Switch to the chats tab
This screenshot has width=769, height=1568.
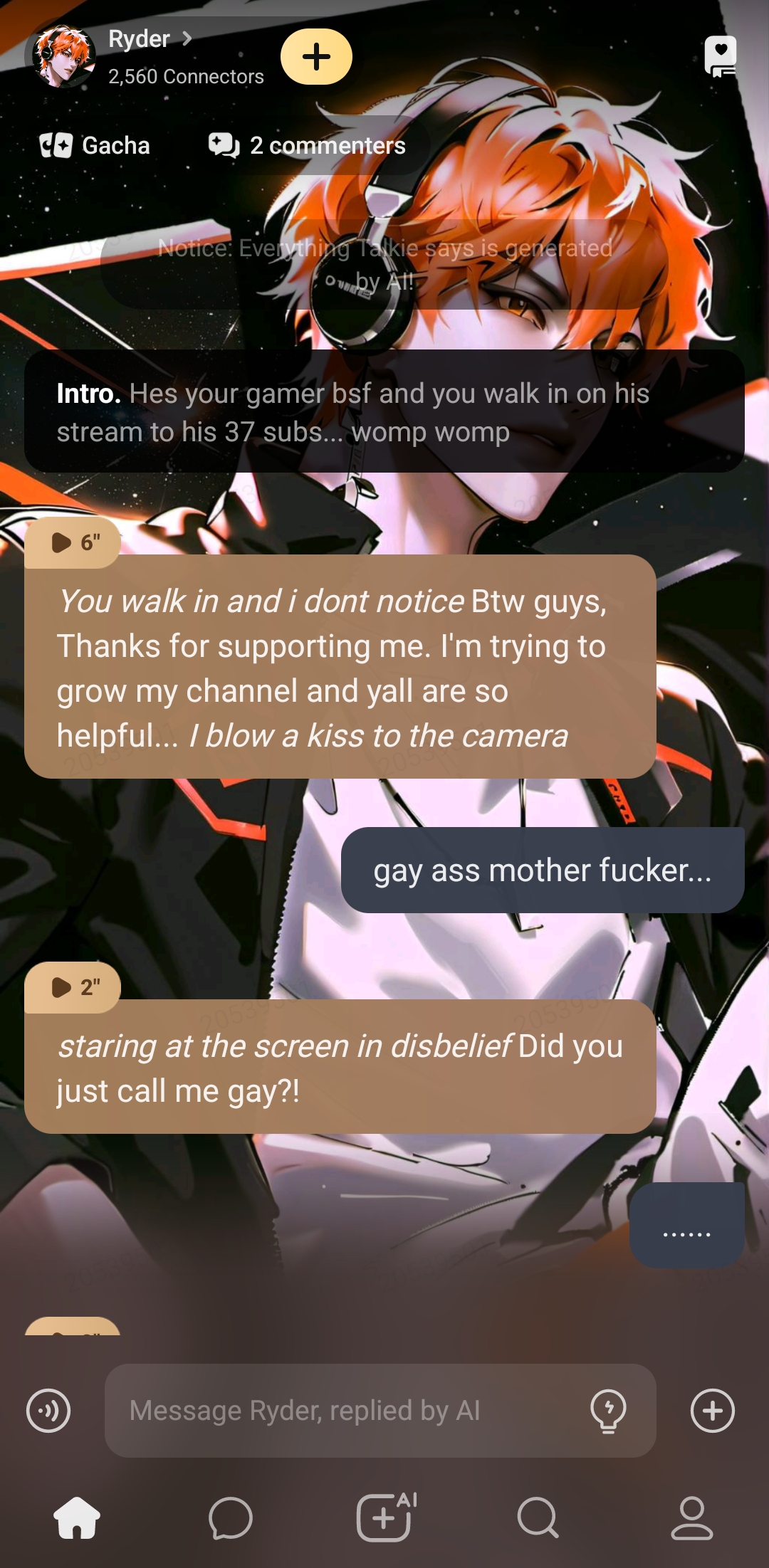pos(231,1518)
